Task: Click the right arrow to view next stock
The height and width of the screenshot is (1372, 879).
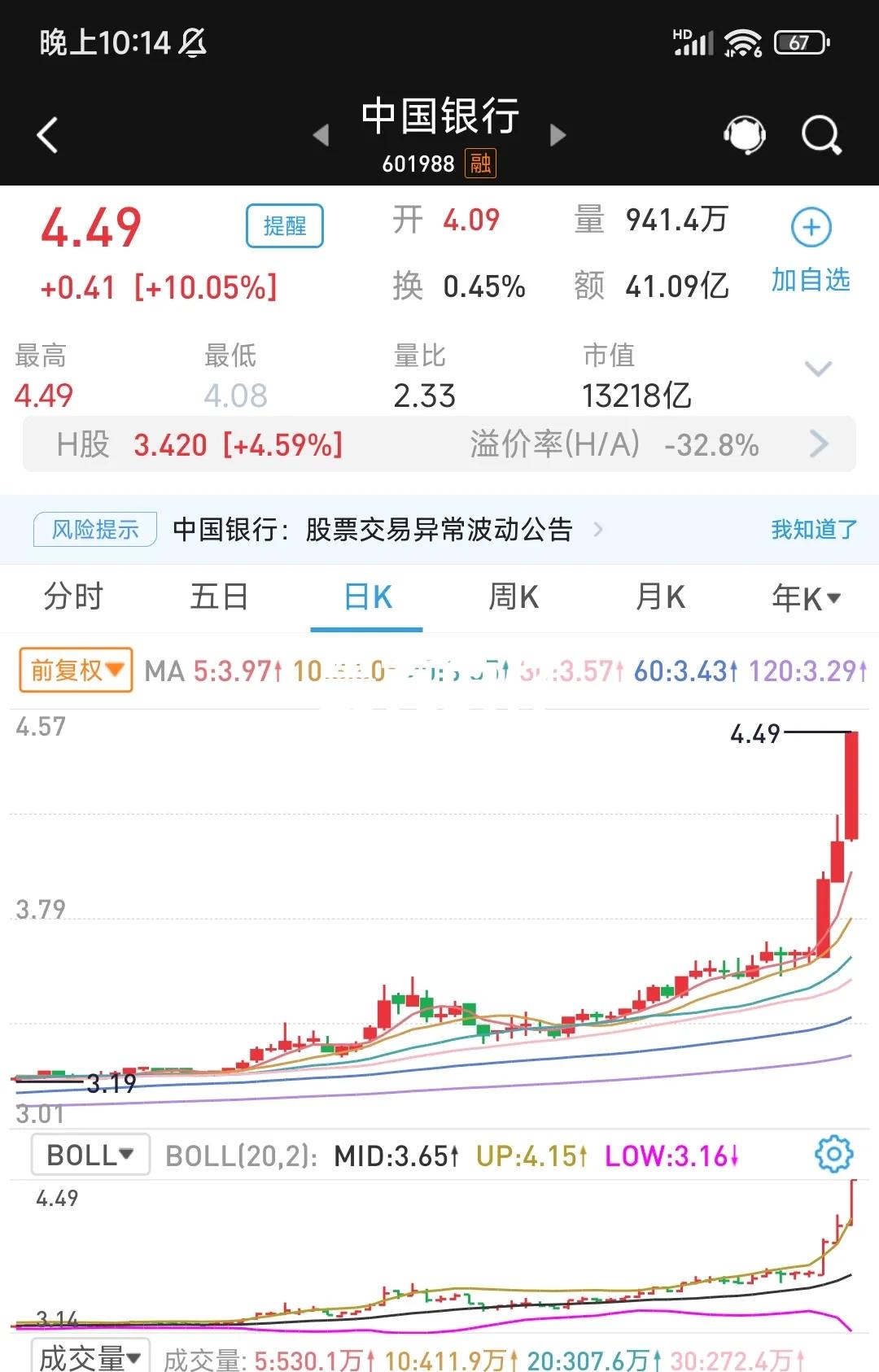Action: [558, 134]
